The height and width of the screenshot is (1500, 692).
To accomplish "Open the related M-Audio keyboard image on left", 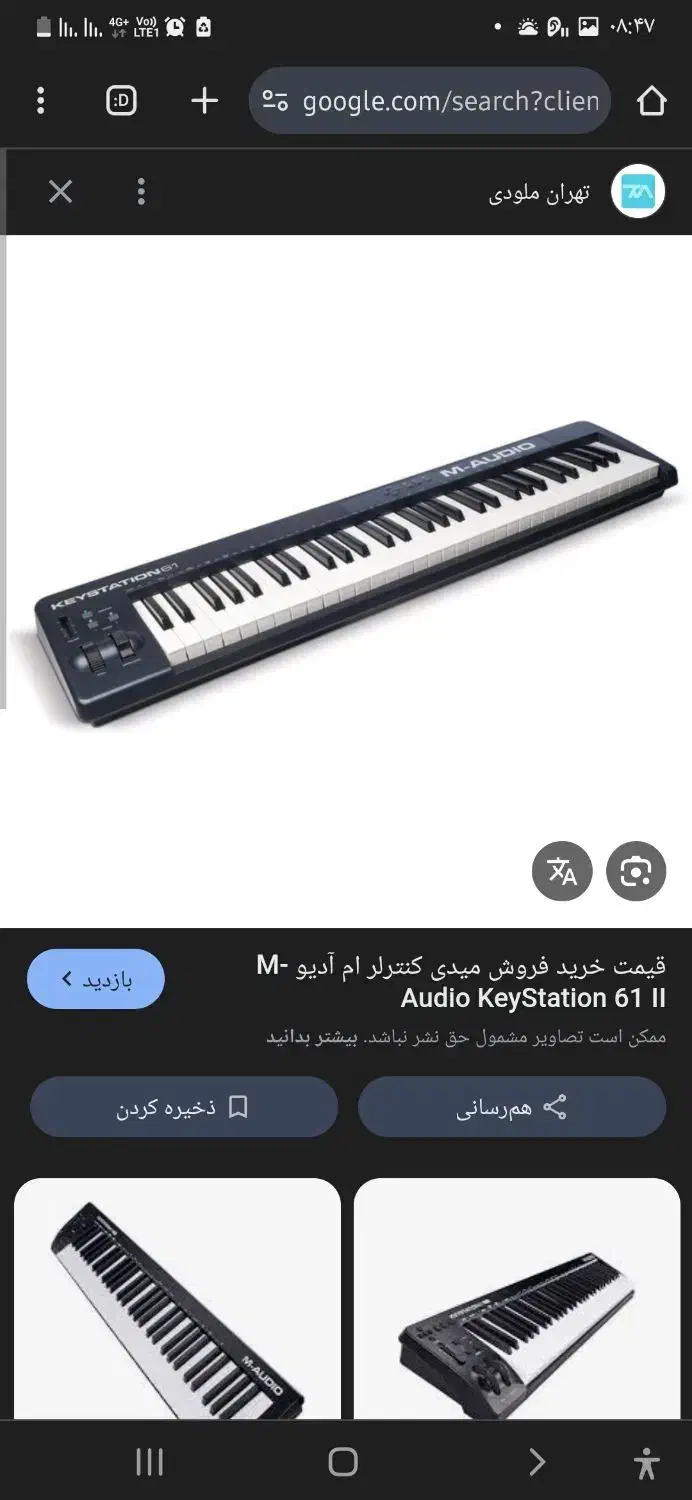I will [177, 1298].
